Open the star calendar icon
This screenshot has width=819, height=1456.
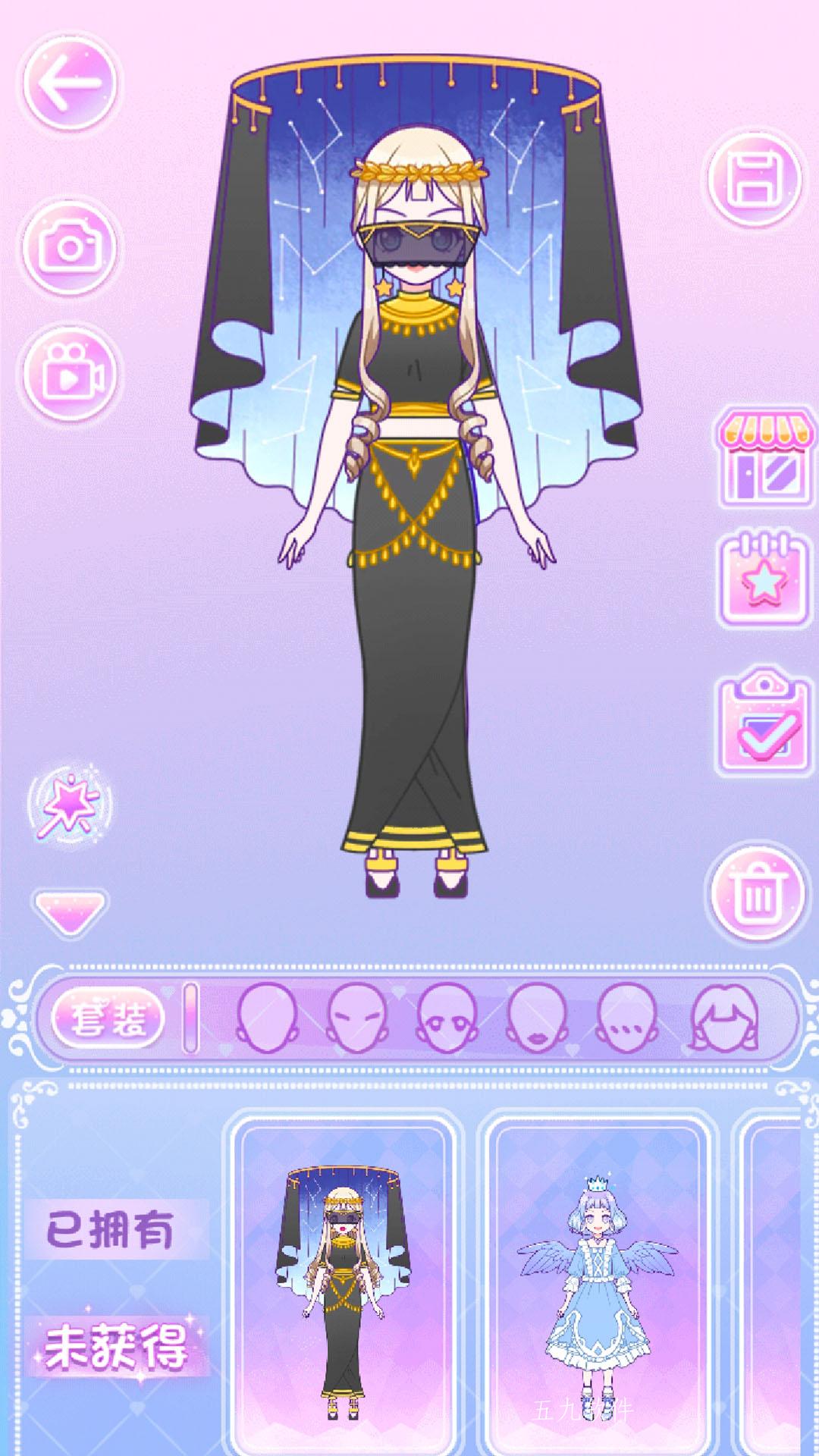(x=764, y=580)
